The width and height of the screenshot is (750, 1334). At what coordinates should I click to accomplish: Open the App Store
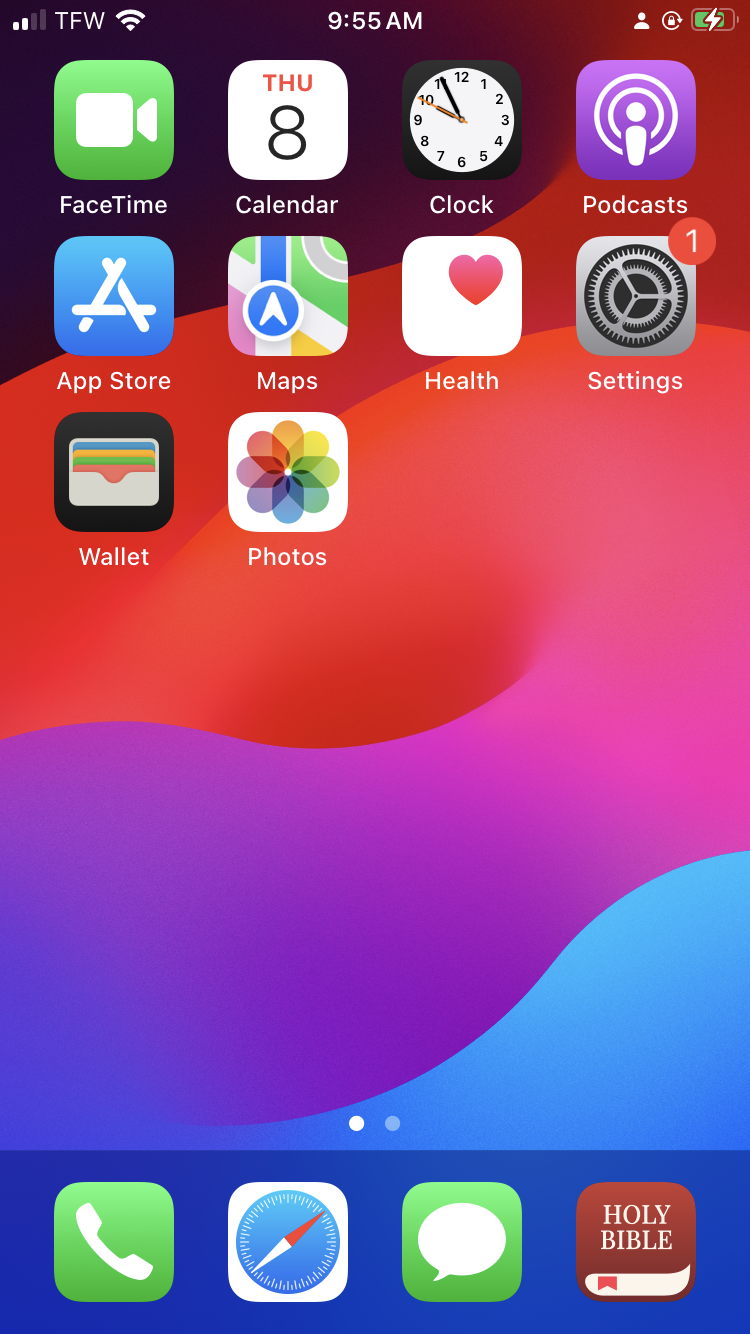click(x=114, y=296)
